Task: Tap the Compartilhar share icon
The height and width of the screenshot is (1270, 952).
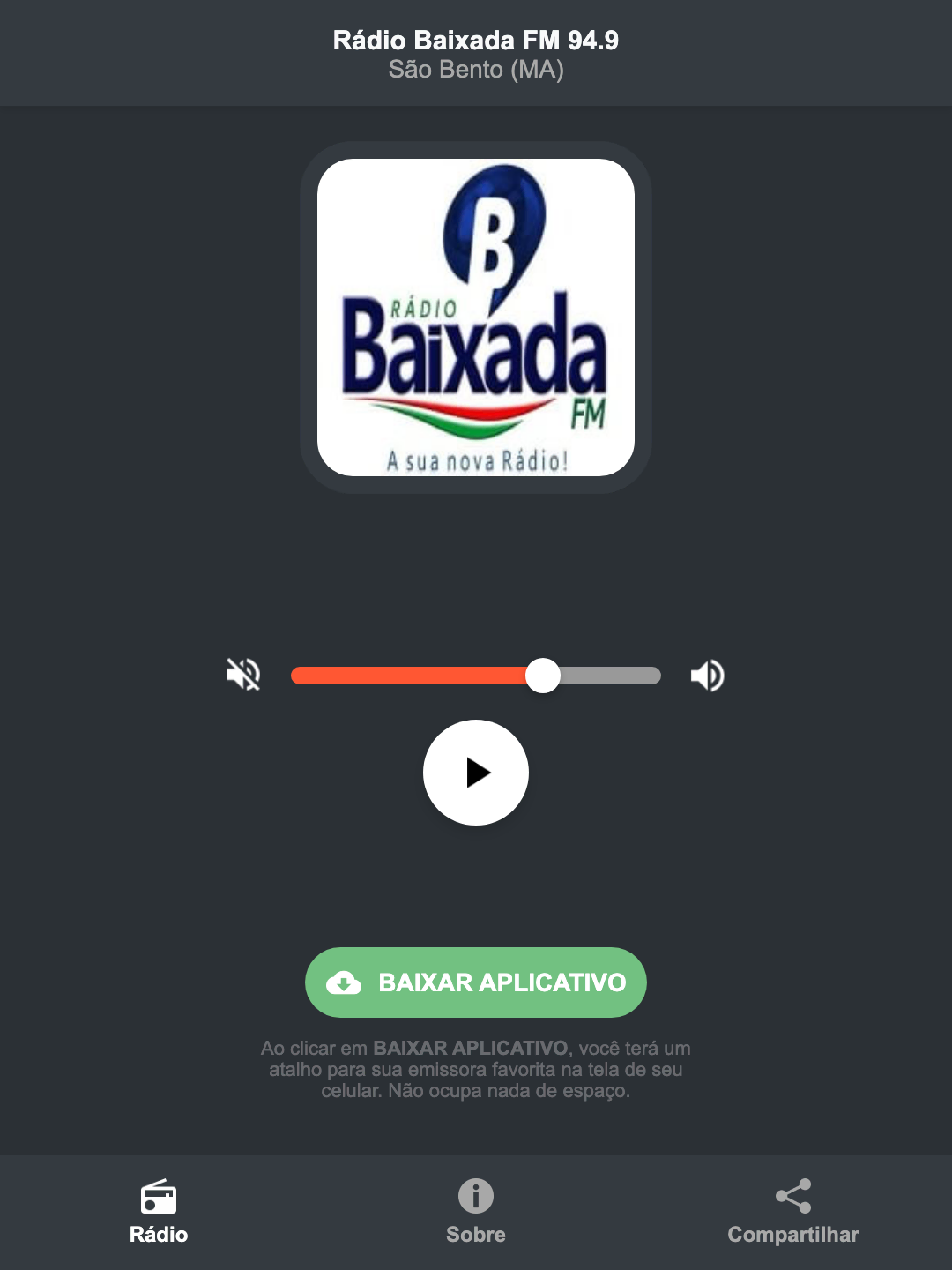Action: click(x=792, y=1195)
